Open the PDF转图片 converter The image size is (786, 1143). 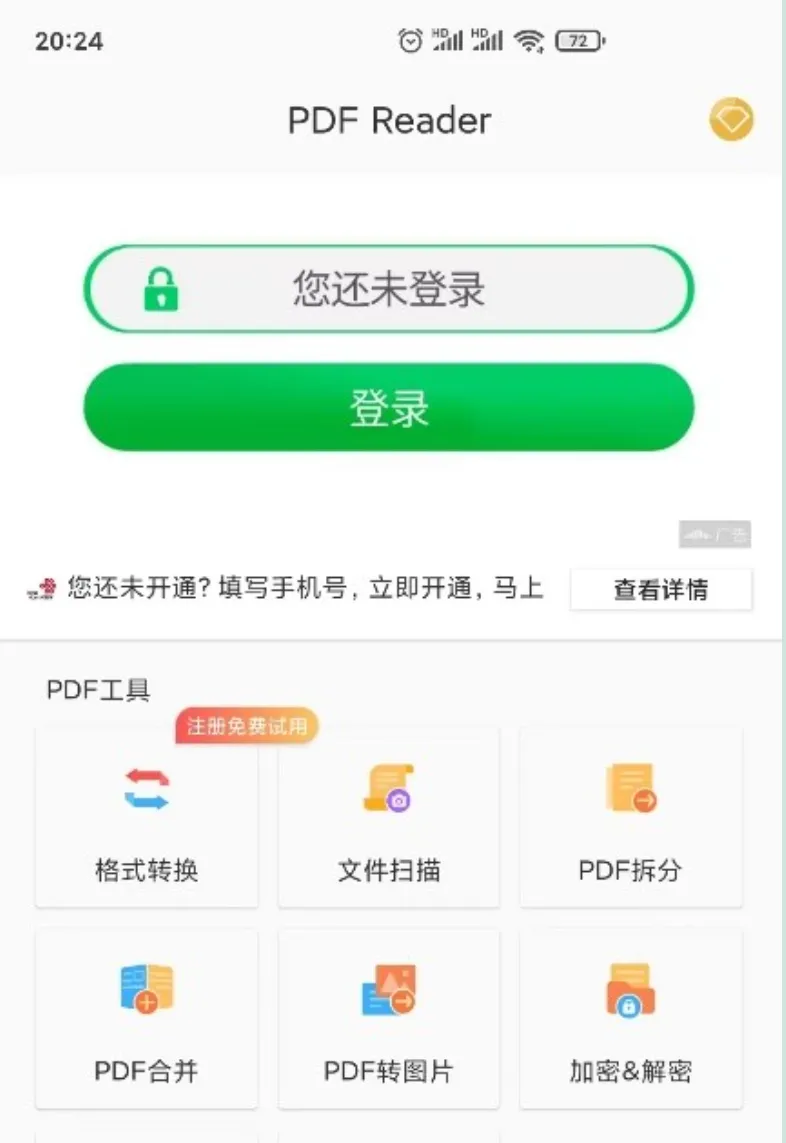(388, 1018)
